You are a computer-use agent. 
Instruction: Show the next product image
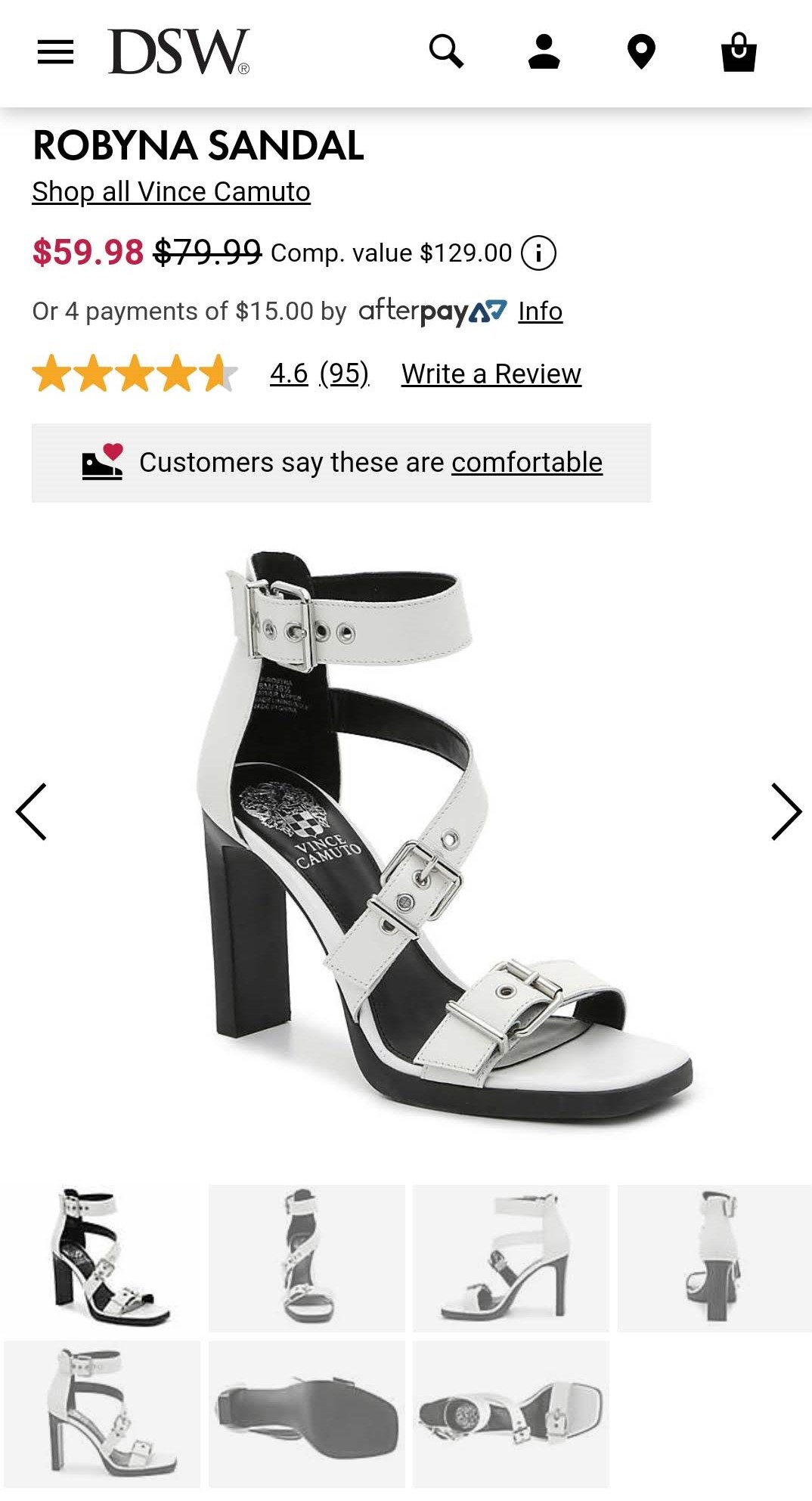click(786, 811)
